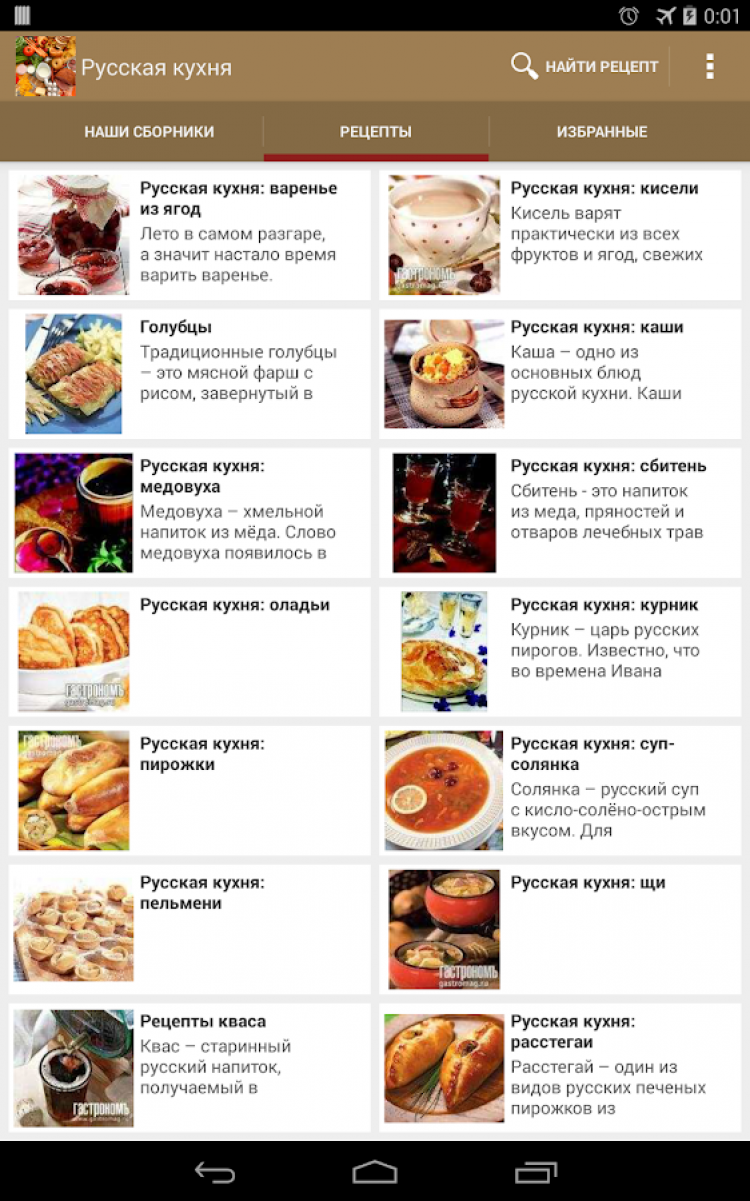750x1201 pixels.
Task: Switch to the НАШИ СБОРНИКИ tab
Action: click(x=149, y=132)
